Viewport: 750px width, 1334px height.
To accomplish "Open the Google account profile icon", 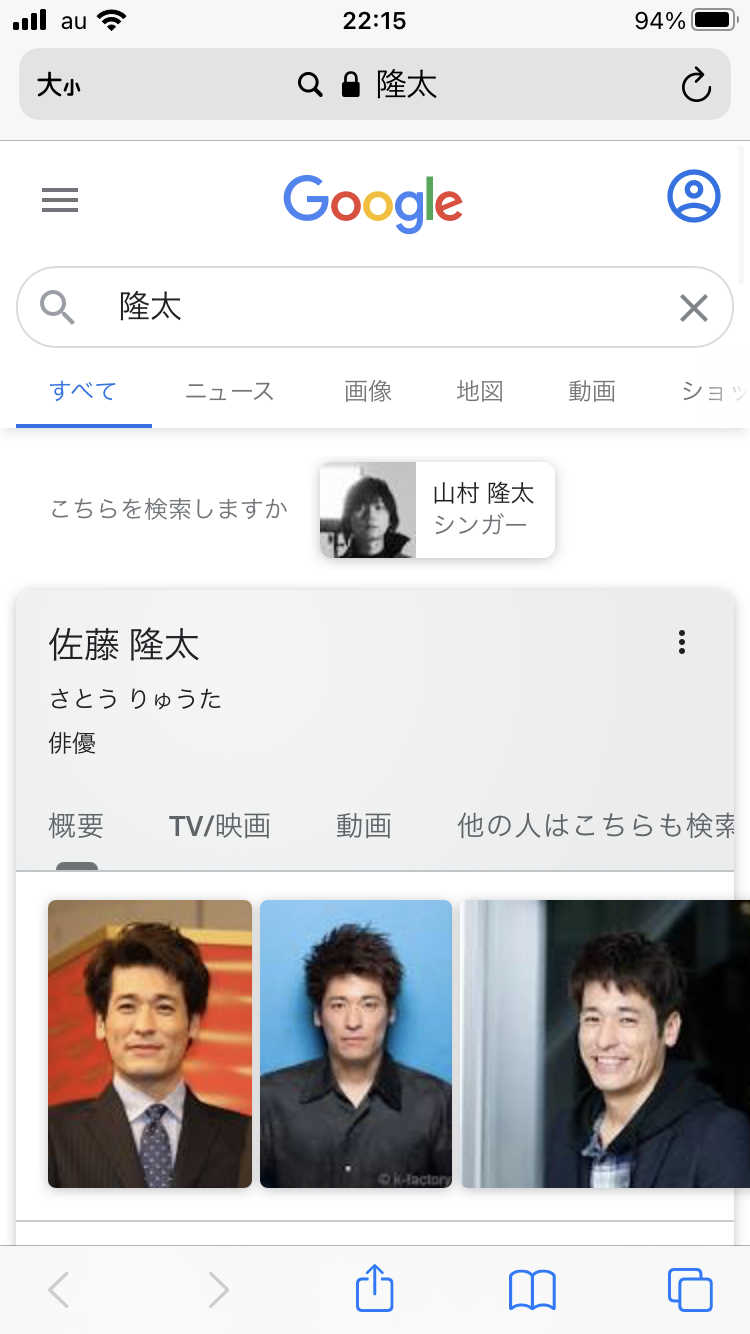I will (x=693, y=197).
